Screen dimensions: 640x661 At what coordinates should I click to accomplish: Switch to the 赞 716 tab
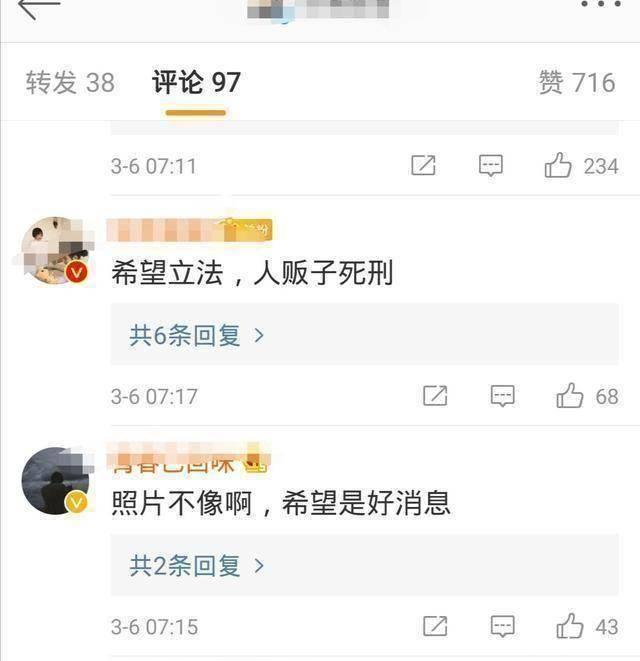tap(576, 83)
